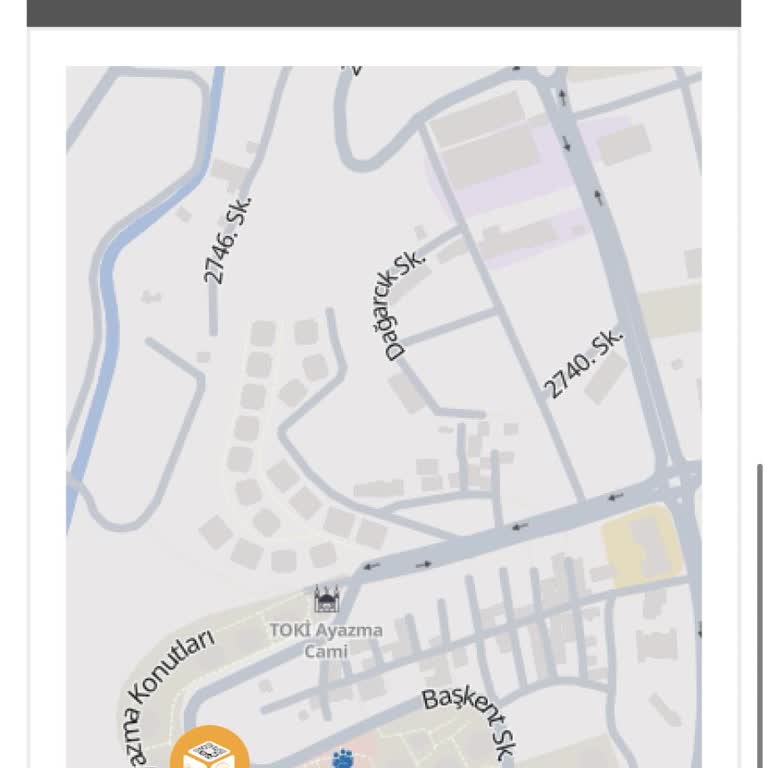
Task: Select the blue paw marker on the map
Action: (343, 759)
